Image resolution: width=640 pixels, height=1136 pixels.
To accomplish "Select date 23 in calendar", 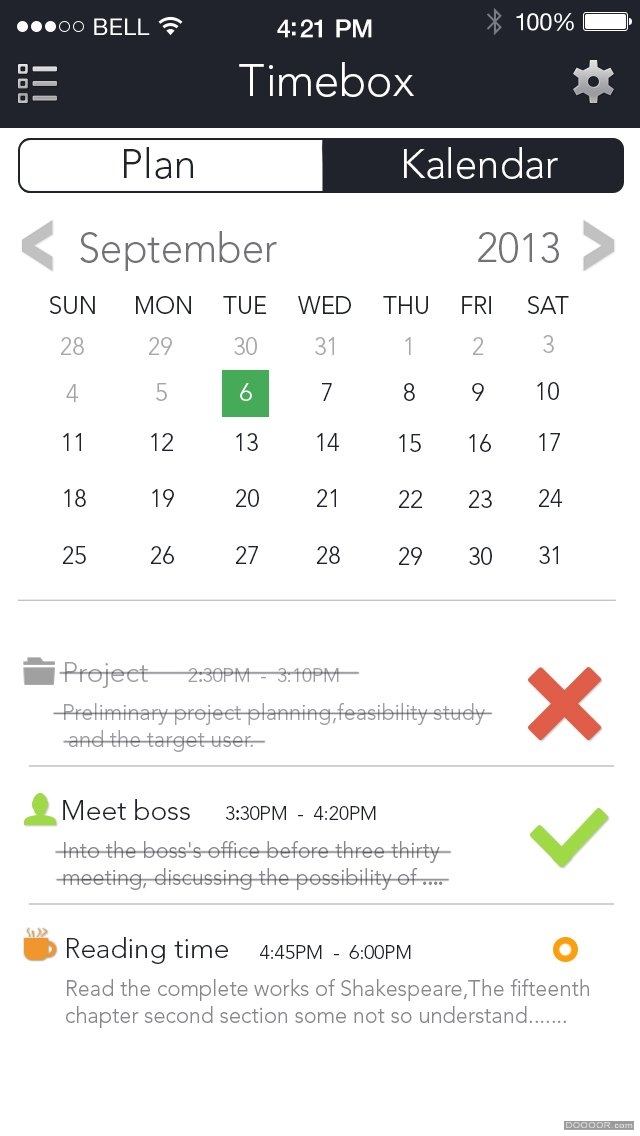I will coord(480,499).
